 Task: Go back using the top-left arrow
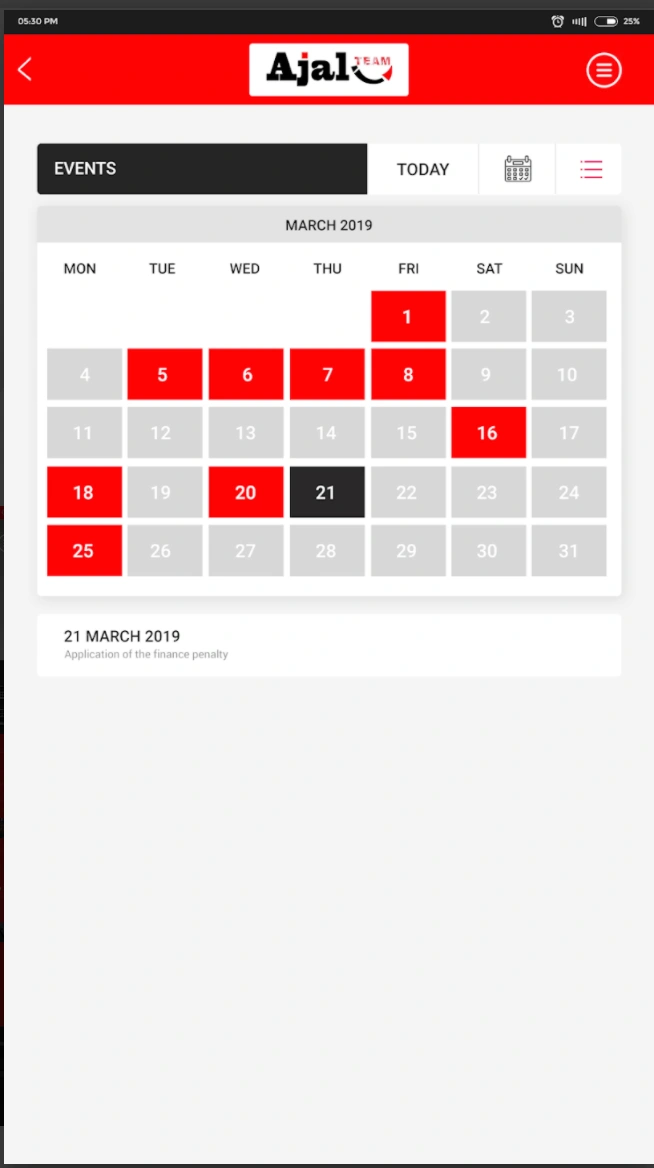[x=26, y=69]
